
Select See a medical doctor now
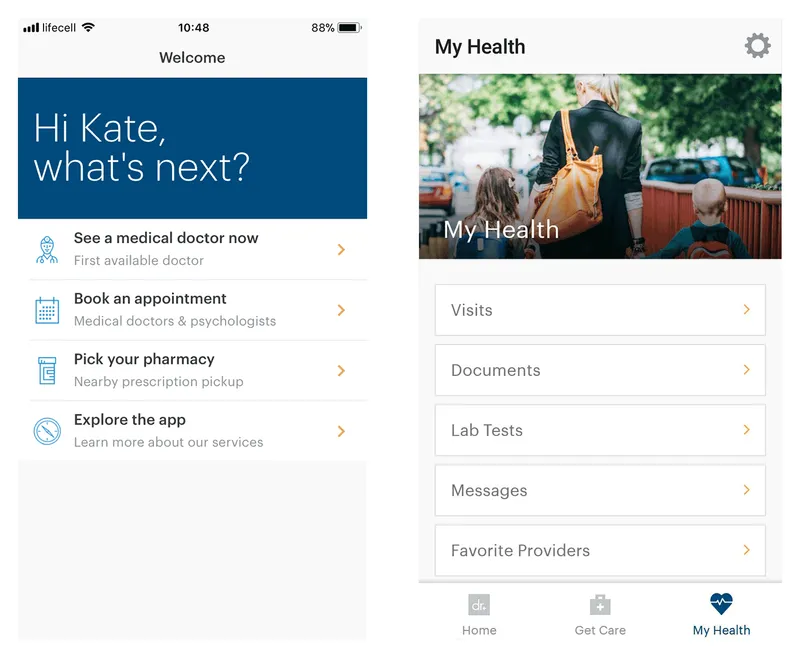pos(192,249)
